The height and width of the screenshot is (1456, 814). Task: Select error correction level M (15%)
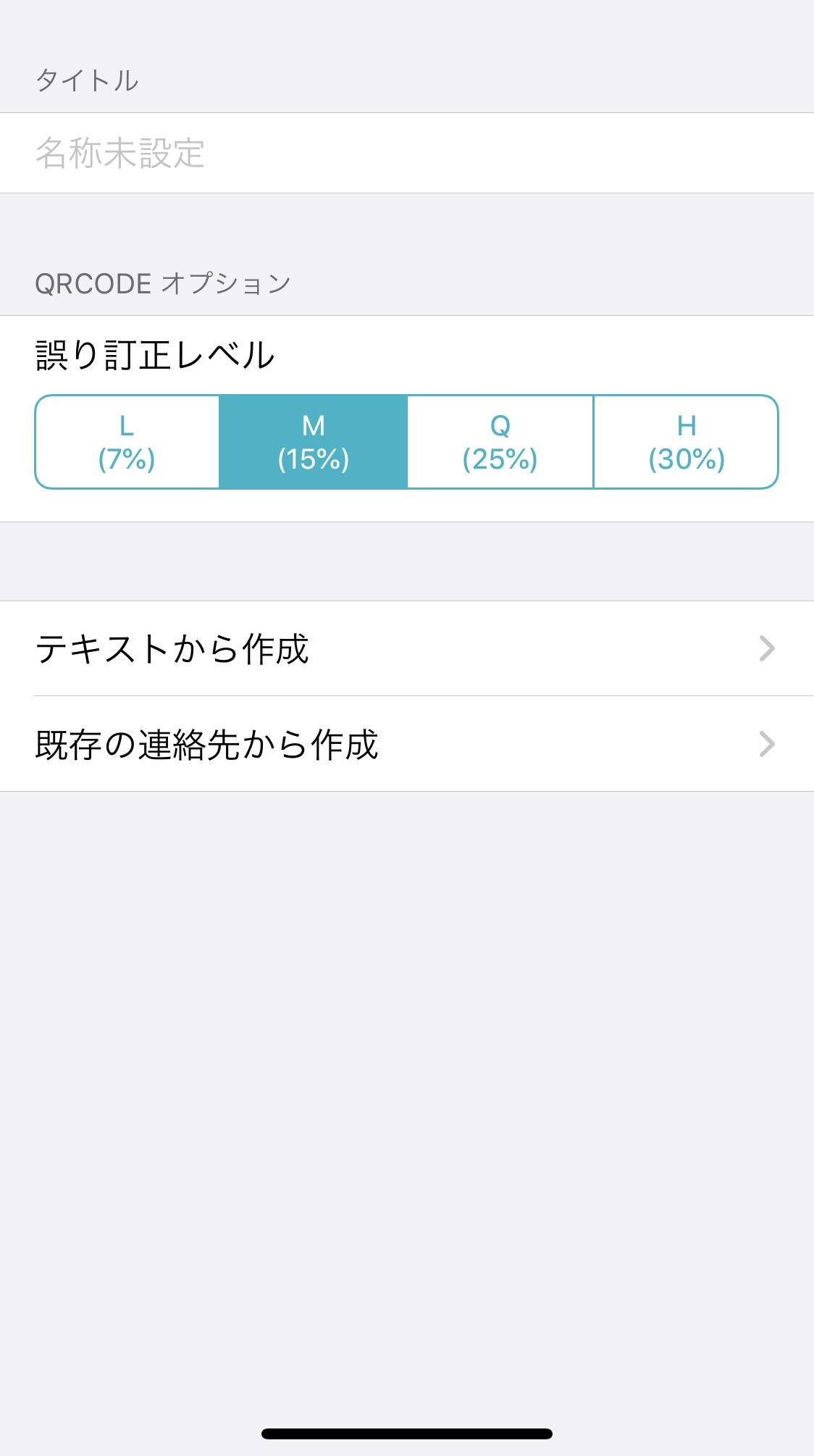pos(313,442)
